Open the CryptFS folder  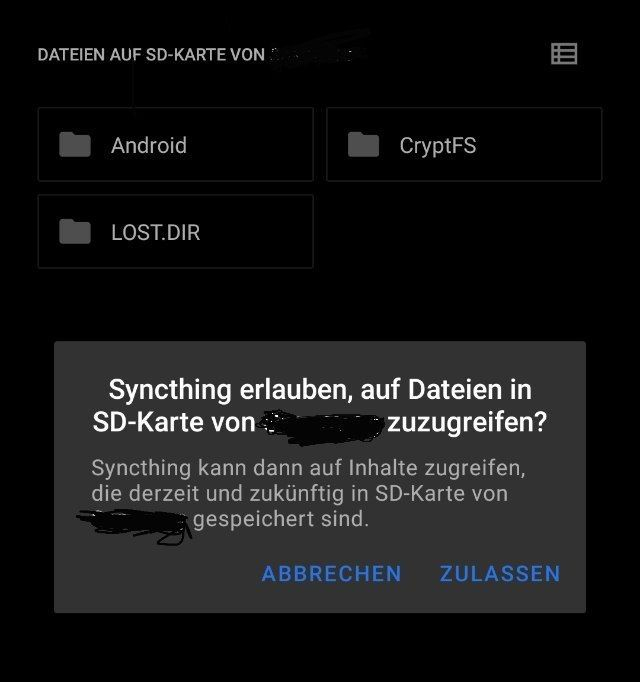coord(464,145)
